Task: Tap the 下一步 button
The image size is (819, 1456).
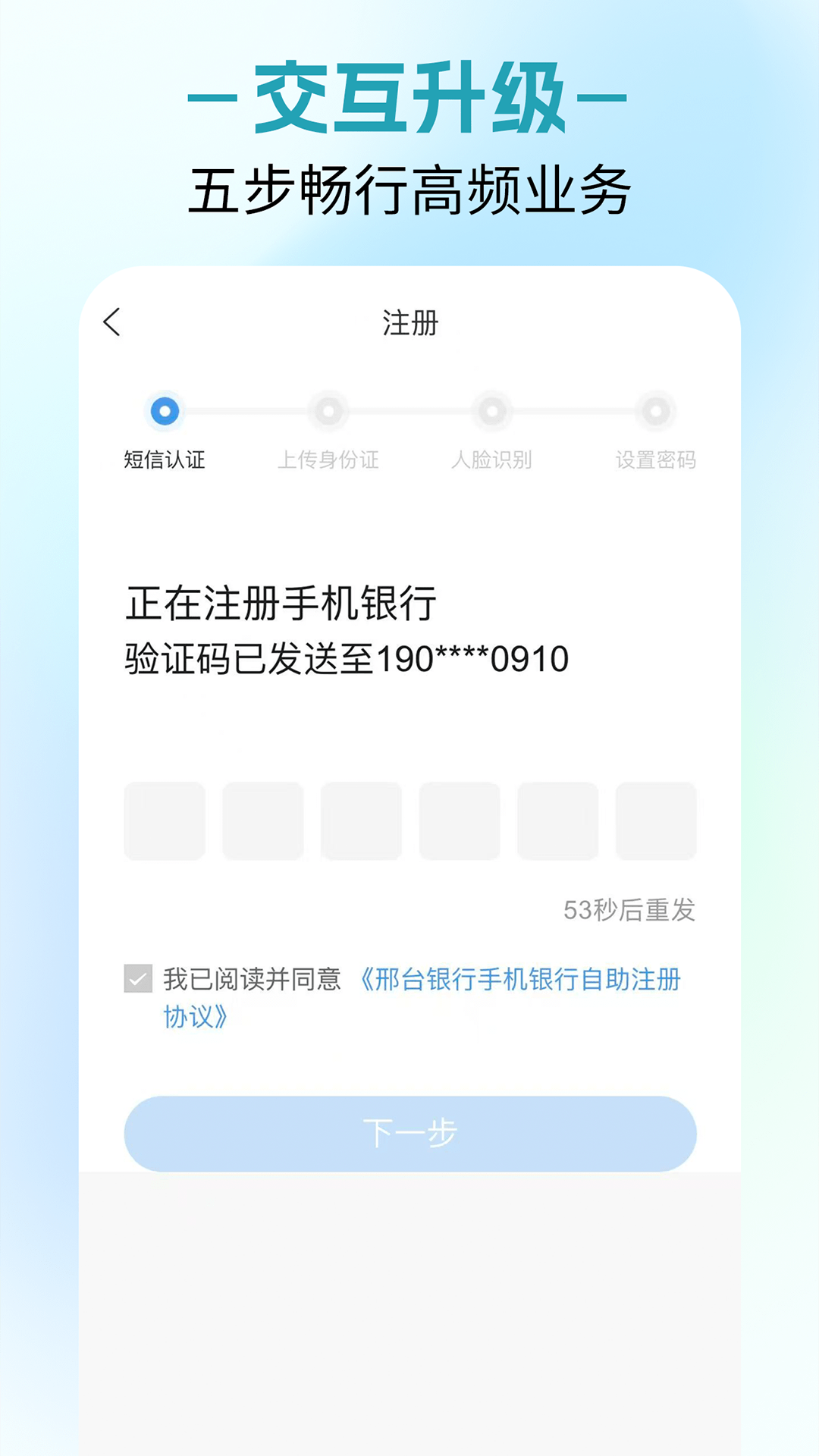Action: click(409, 1131)
